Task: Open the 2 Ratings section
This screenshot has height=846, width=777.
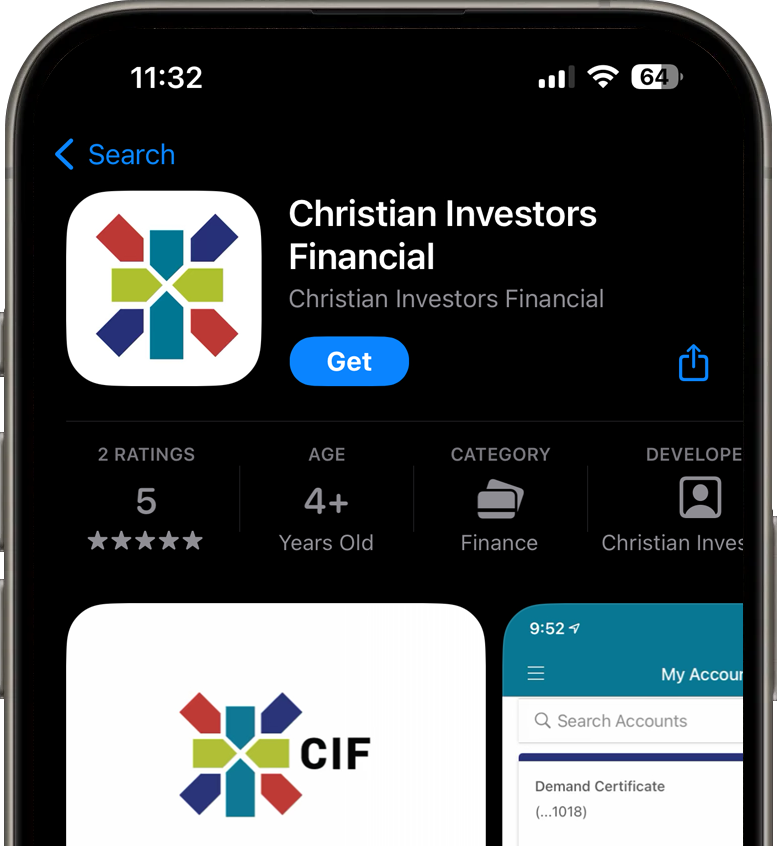Action: 146,500
